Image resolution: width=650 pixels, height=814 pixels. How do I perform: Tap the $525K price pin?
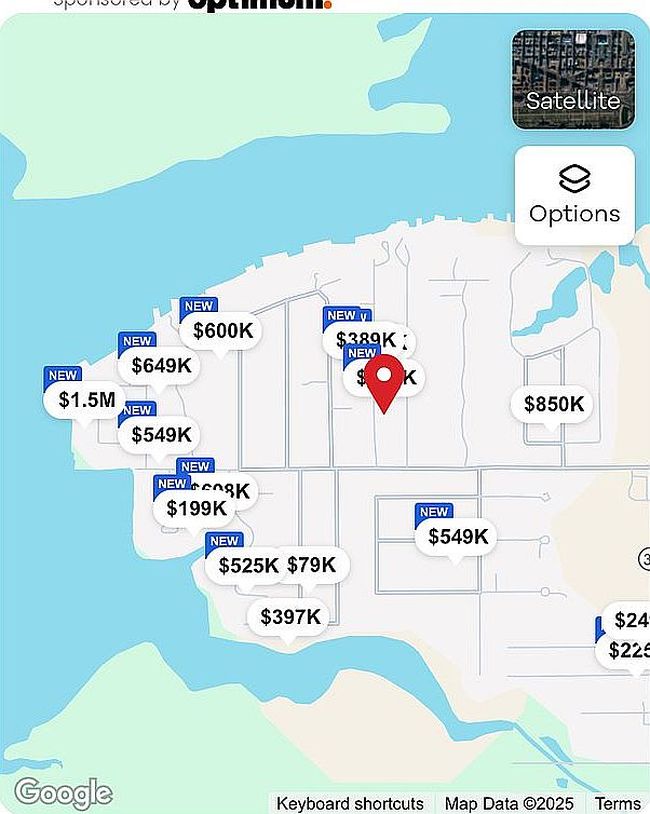(246, 565)
